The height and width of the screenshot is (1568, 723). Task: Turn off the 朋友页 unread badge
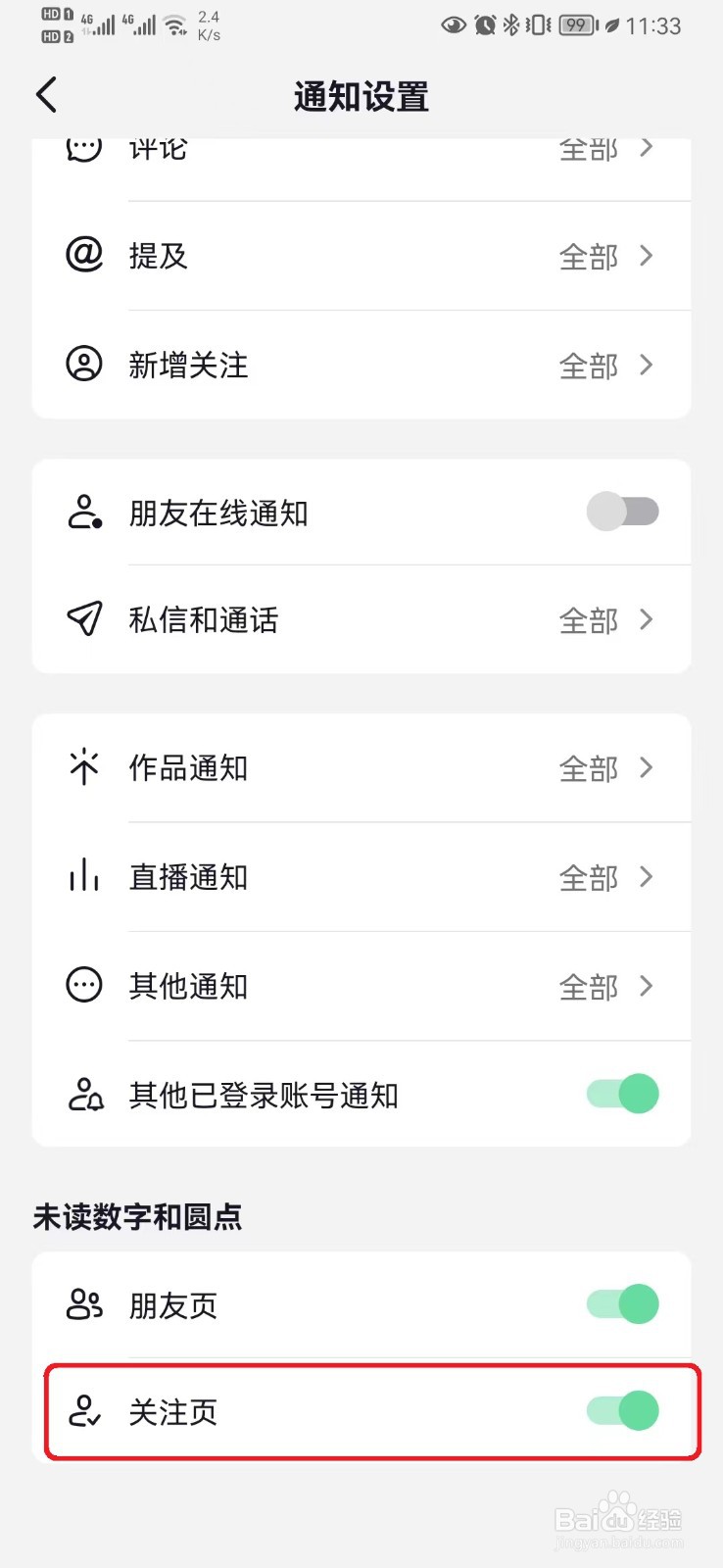pos(622,1304)
